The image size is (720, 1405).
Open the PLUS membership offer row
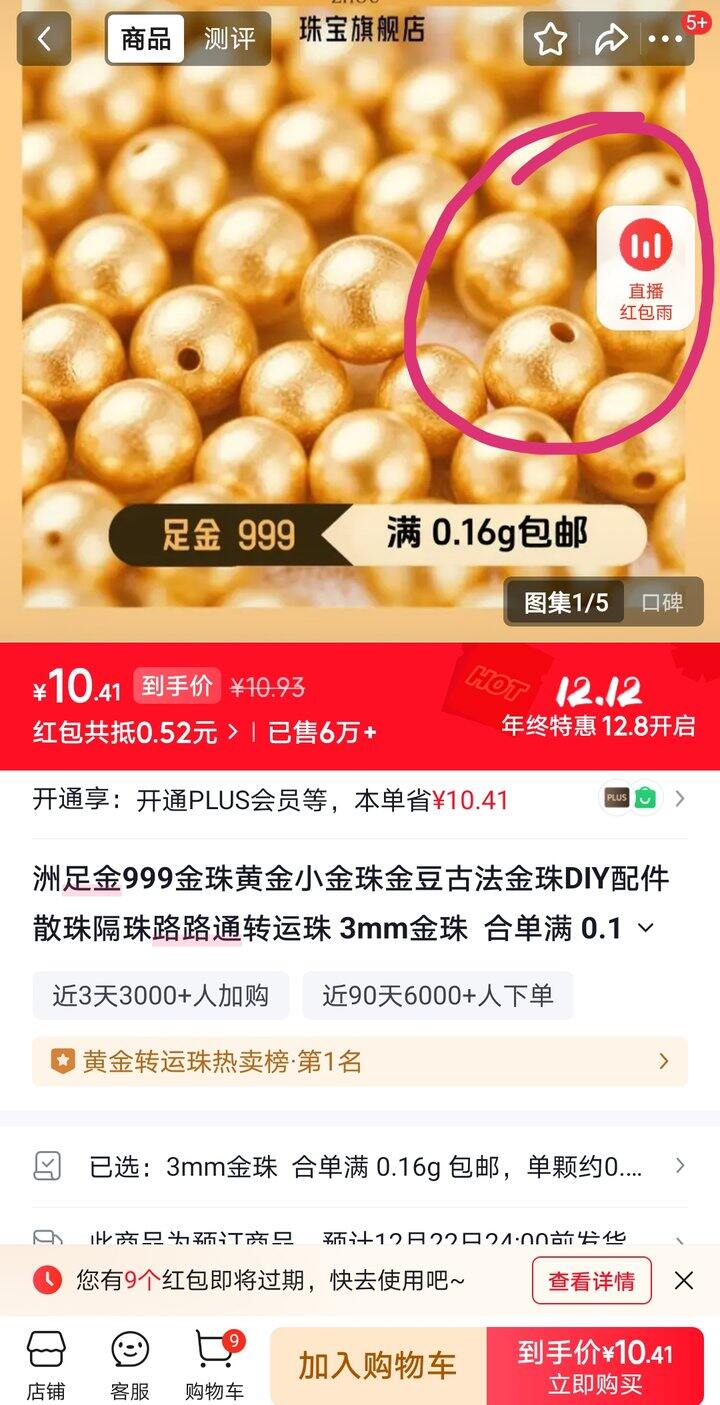[360, 800]
